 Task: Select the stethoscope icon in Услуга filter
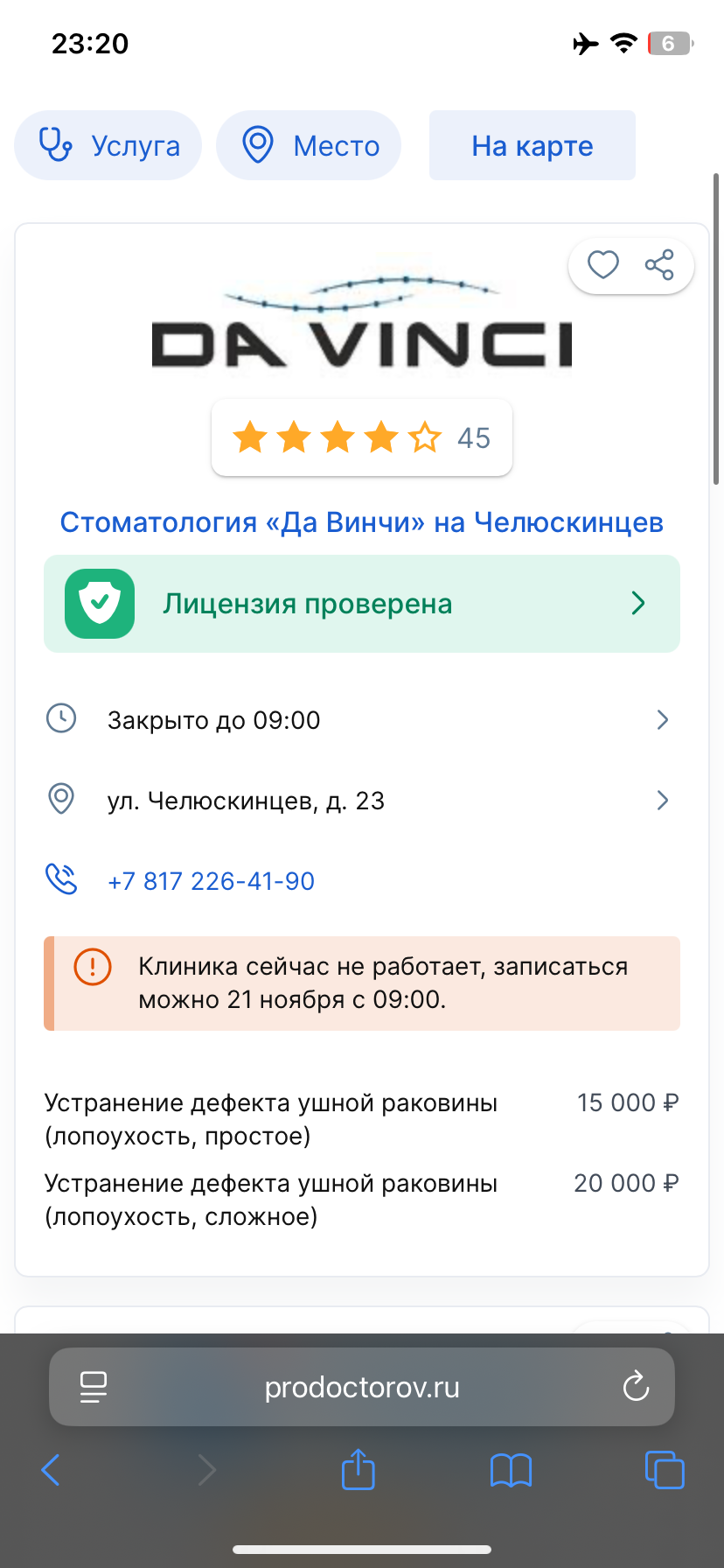coord(54,145)
